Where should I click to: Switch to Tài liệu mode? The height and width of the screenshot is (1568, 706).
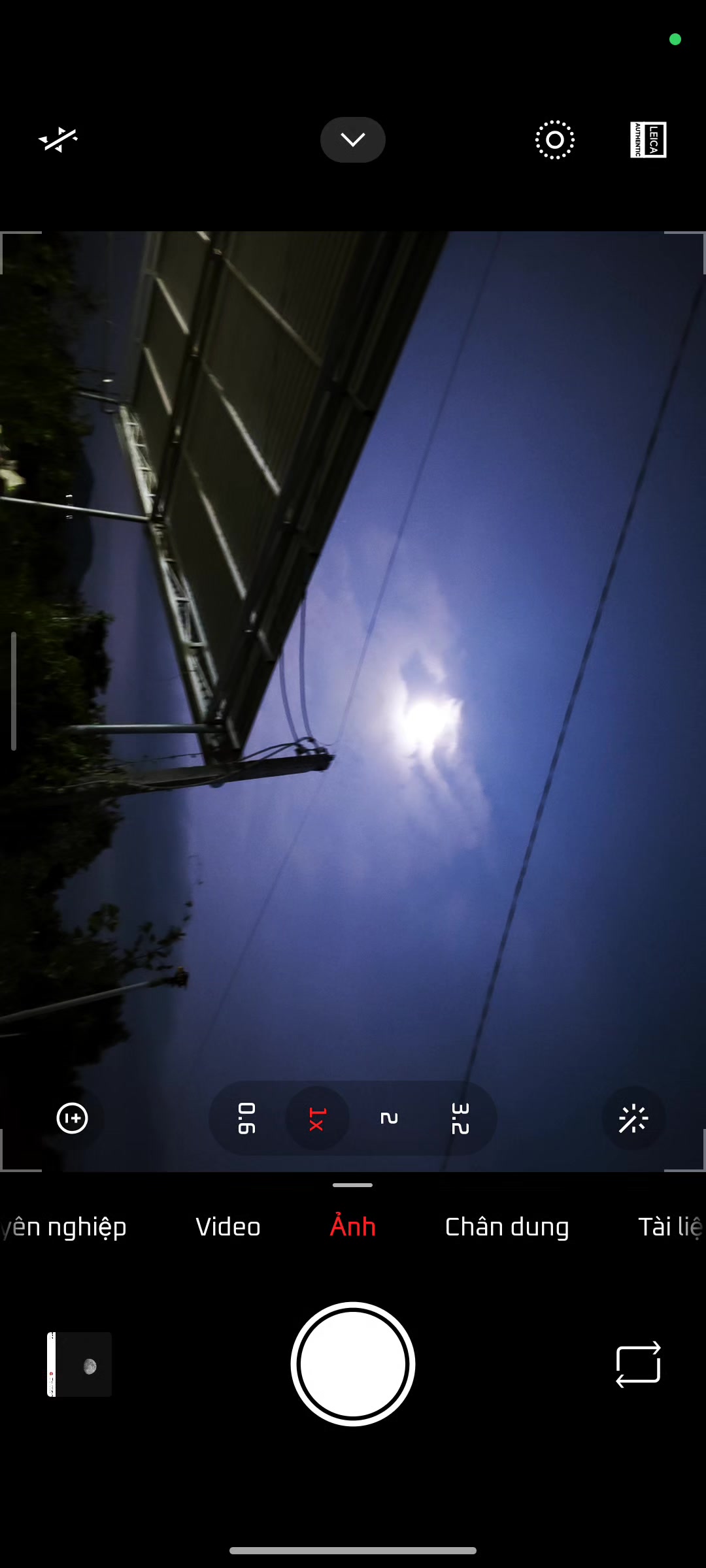pyautogui.click(x=669, y=1227)
